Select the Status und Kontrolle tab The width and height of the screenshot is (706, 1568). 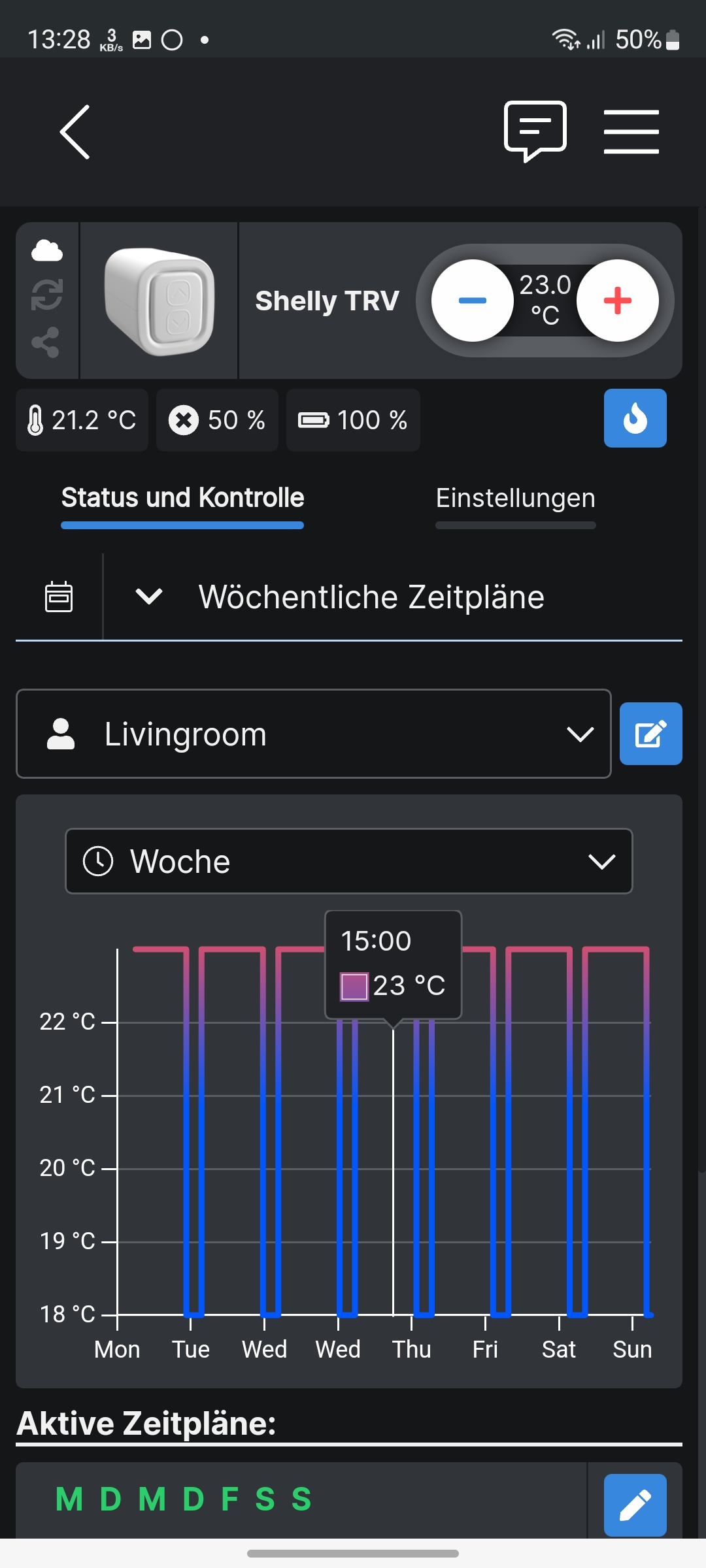(182, 498)
